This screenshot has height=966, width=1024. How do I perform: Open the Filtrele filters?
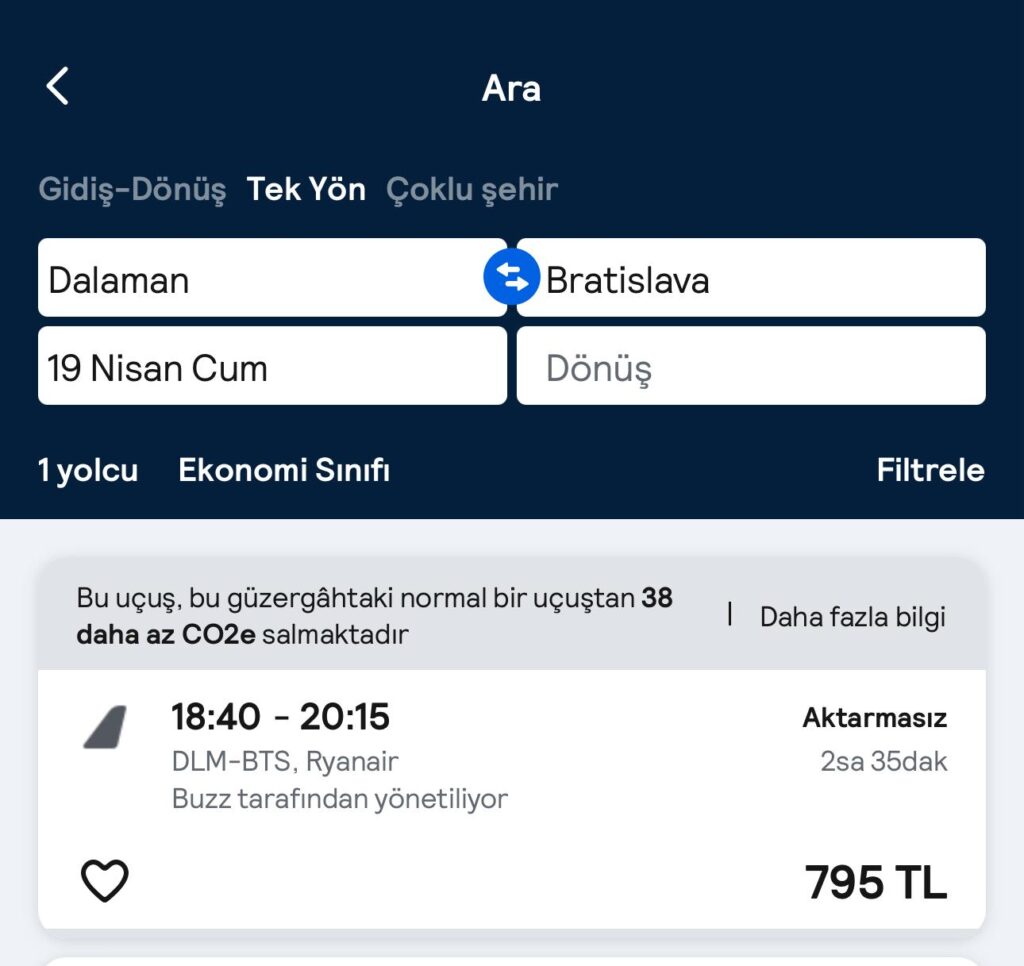tap(930, 470)
